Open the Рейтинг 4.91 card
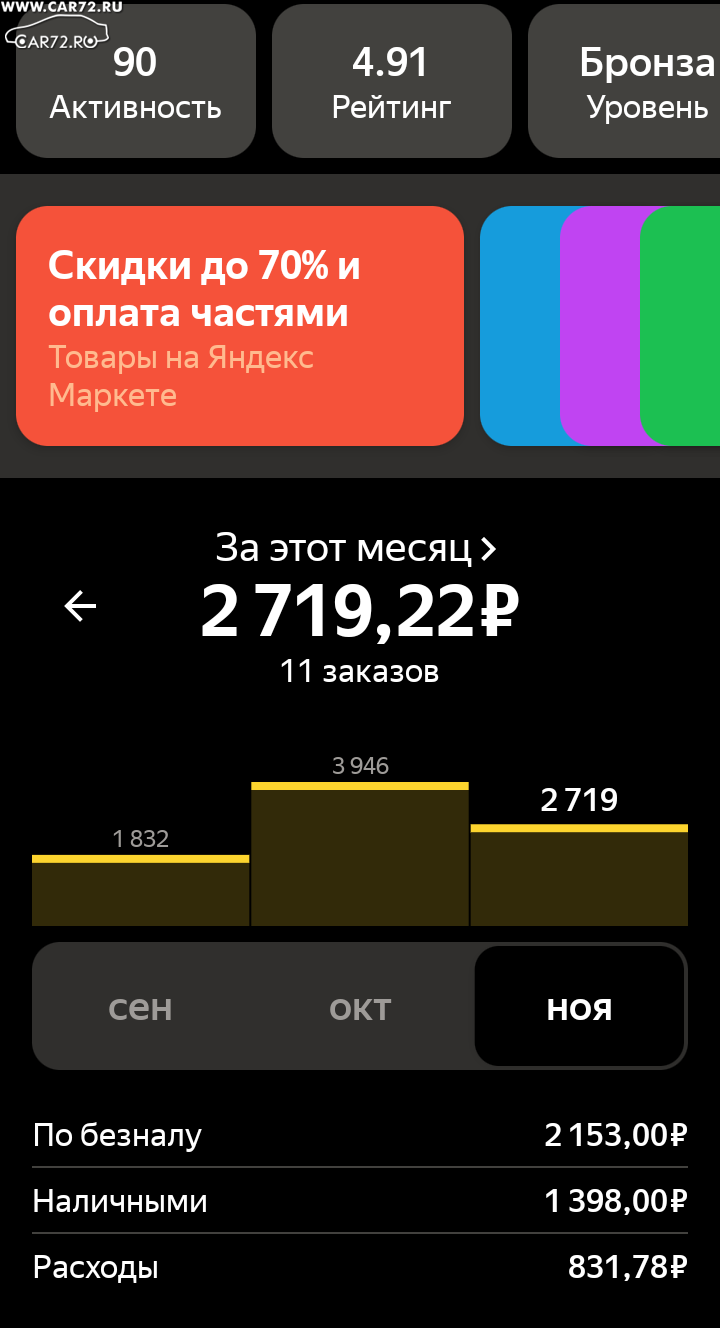This screenshot has height=1328, width=720. pyautogui.click(x=392, y=81)
